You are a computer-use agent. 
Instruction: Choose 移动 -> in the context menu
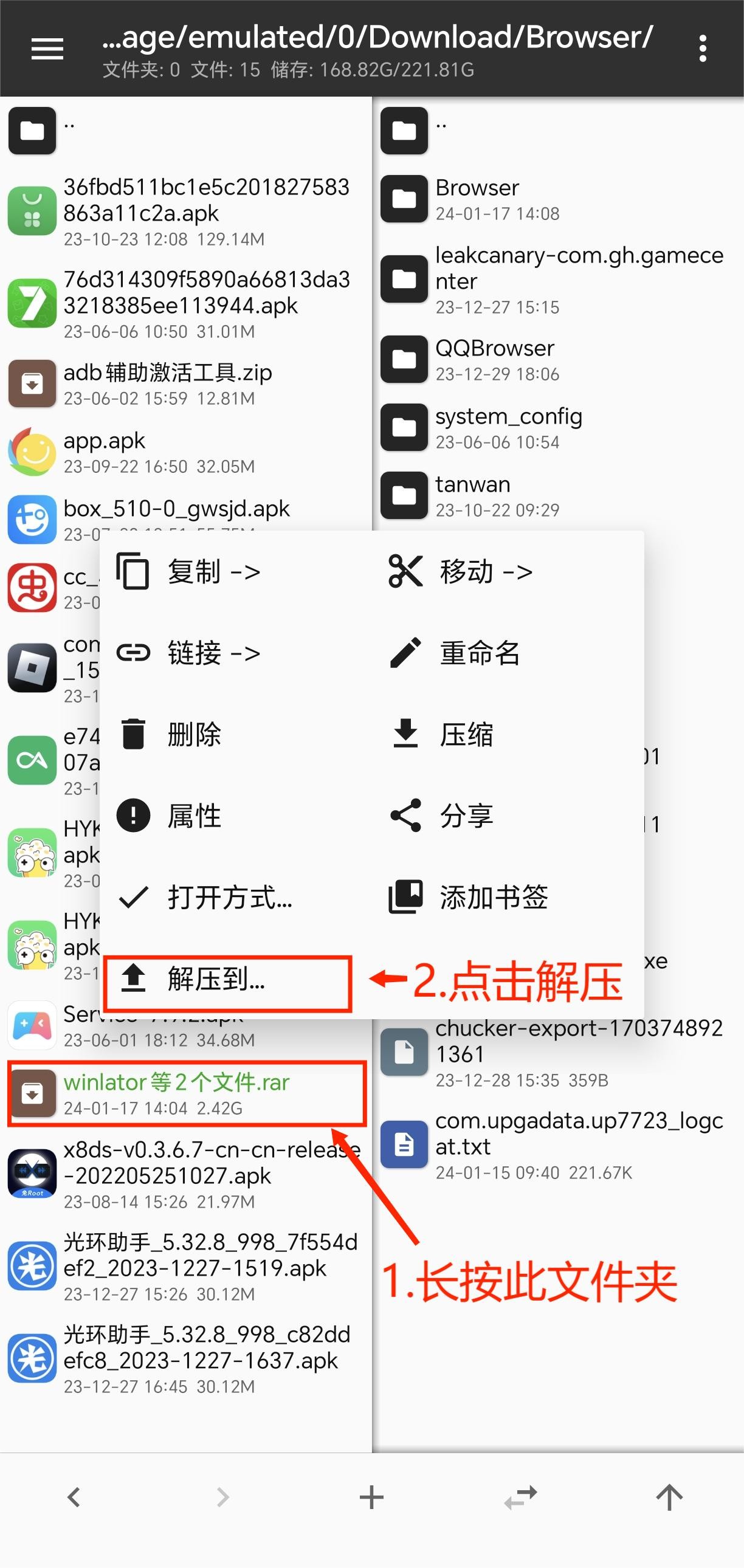pyautogui.click(x=461, y=571)
